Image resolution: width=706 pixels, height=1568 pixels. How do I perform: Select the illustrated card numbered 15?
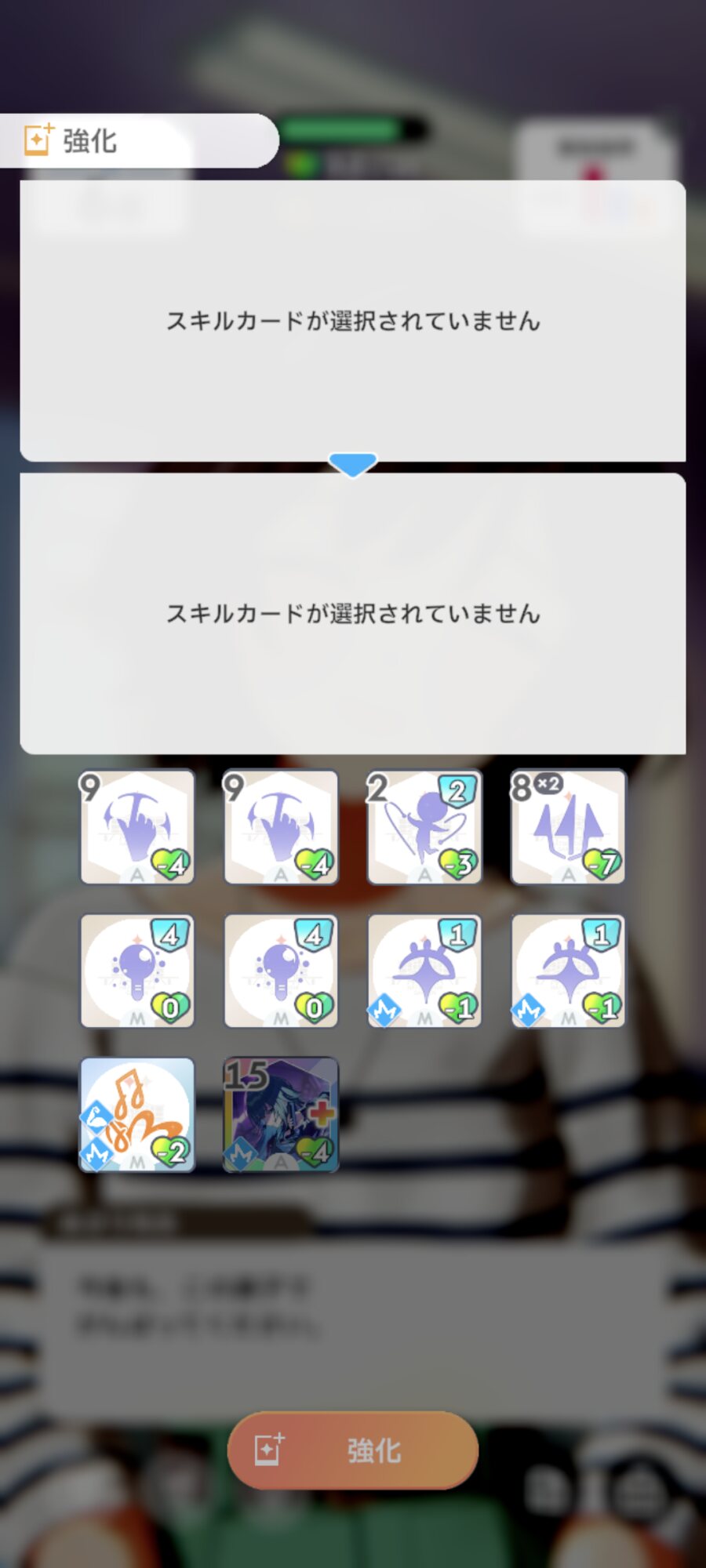(281, 1115)
